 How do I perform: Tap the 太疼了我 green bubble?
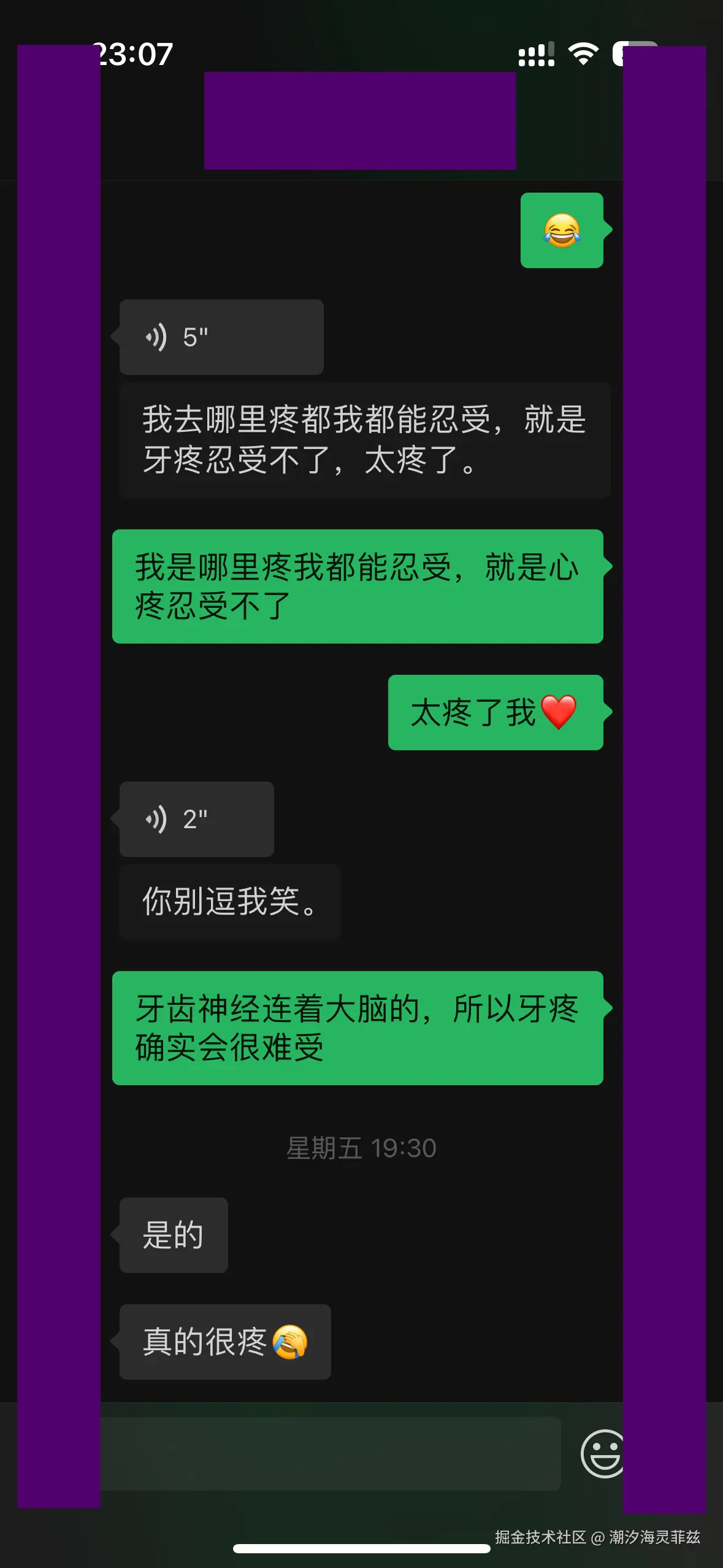pyautogui.click(x=495, y=713)
